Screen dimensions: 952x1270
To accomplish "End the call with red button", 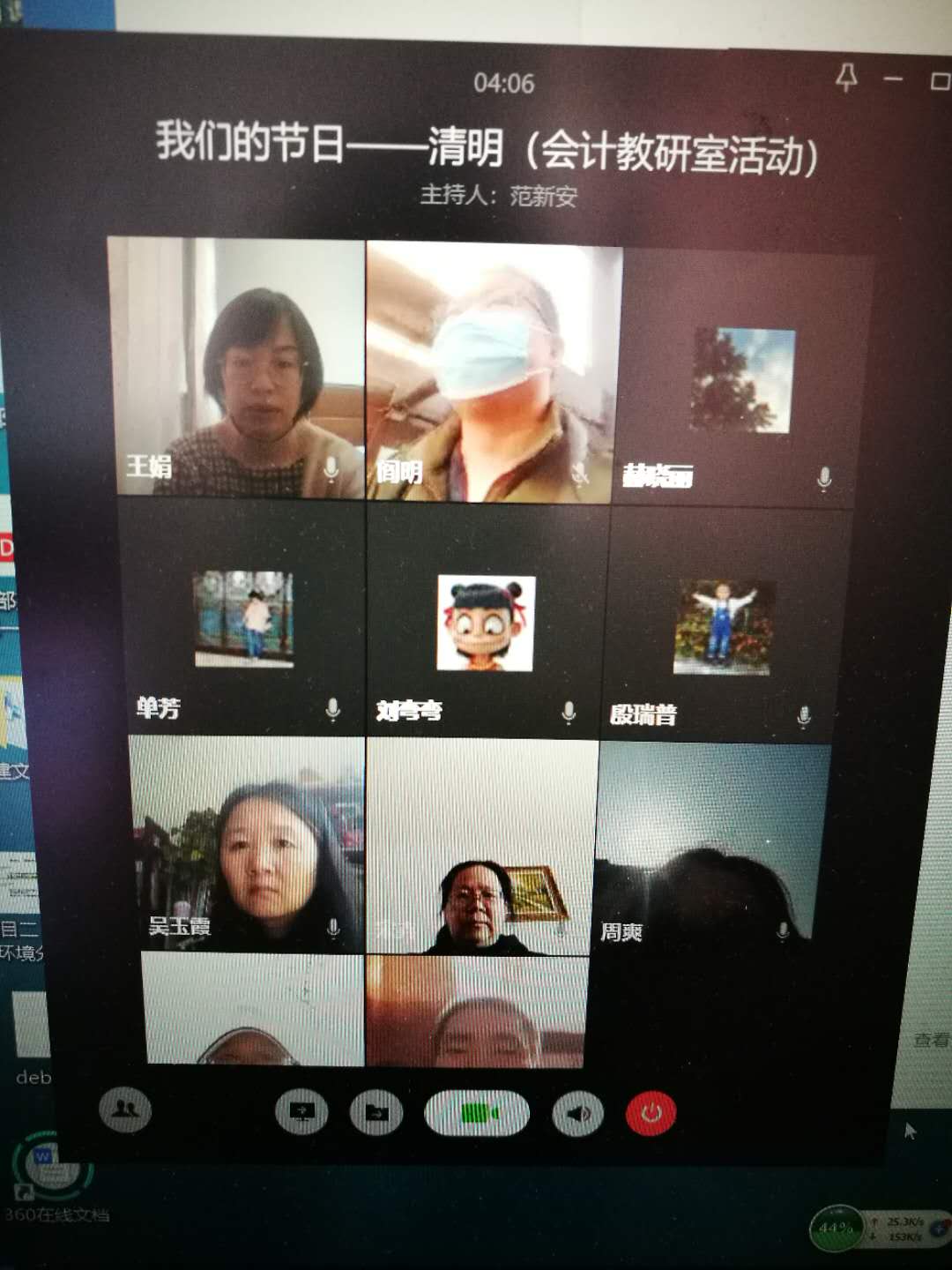I will 651,1112.
